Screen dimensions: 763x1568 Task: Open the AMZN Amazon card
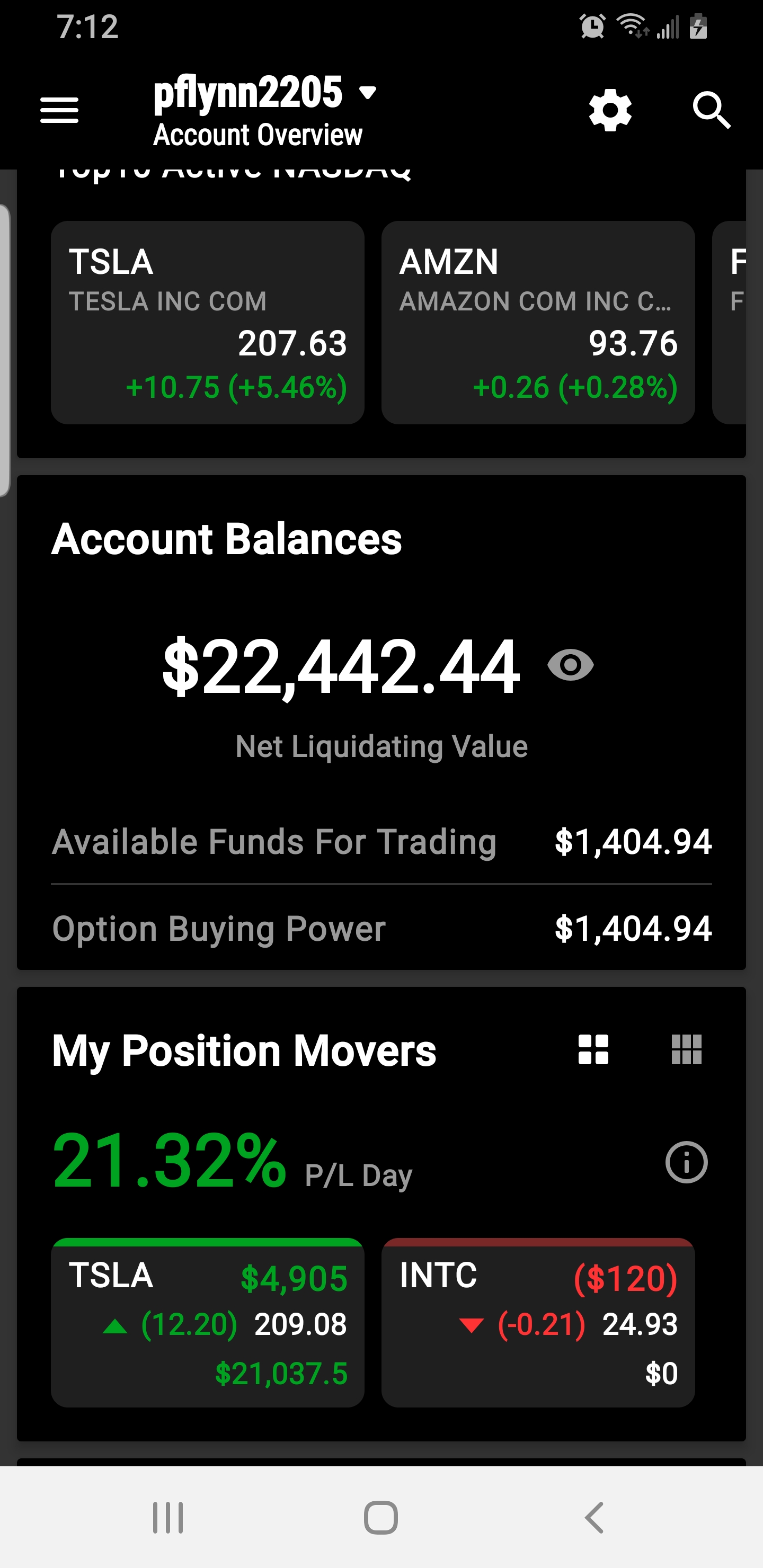pos(538,323)
